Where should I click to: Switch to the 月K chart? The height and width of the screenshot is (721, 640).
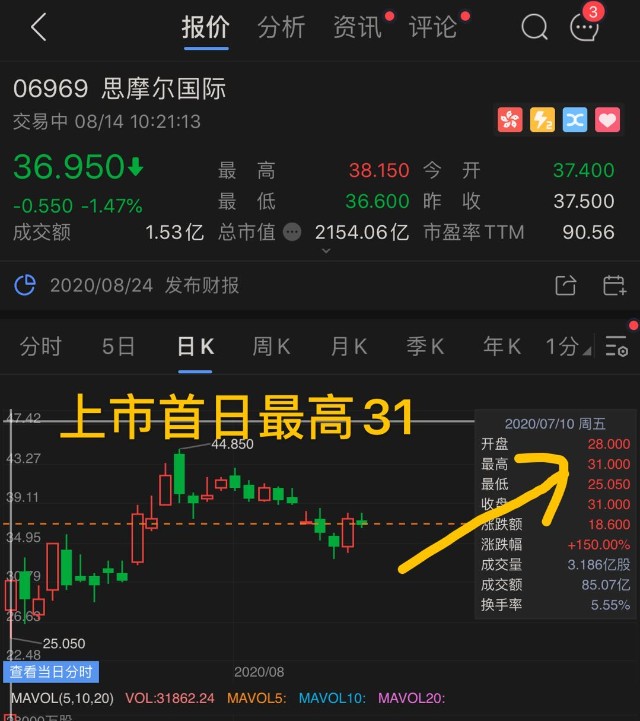[348, 347]
